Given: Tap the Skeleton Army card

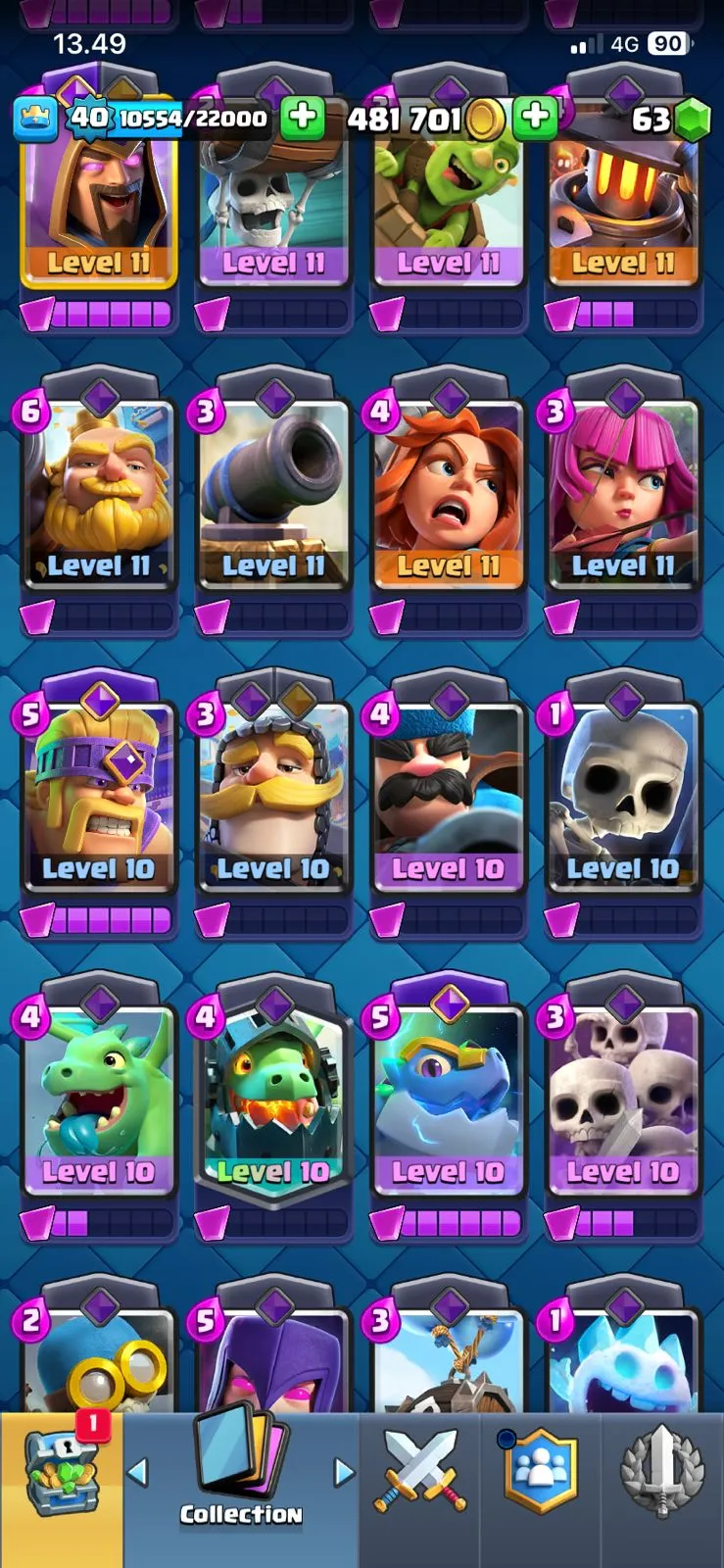Looking at the screenshot, I should (623, 1100).
